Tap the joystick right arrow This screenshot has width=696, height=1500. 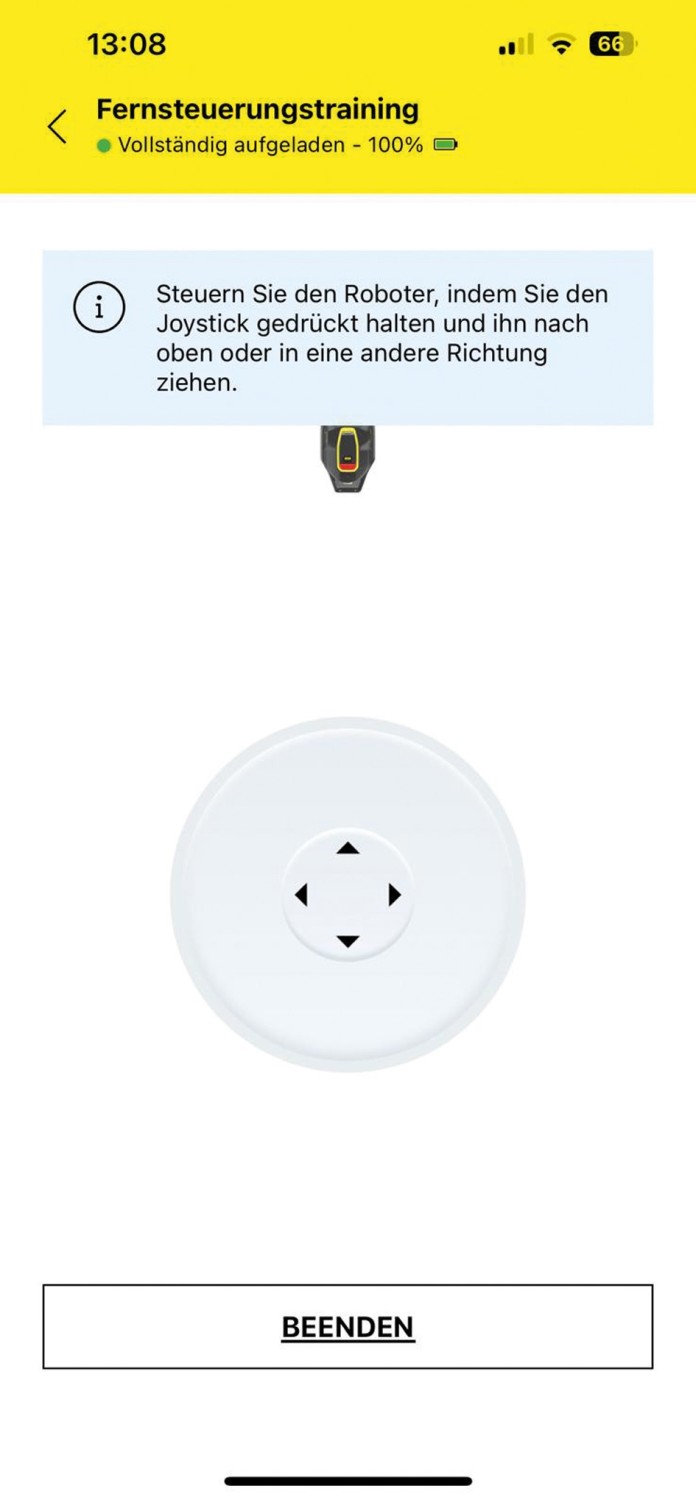pos(394,895)
